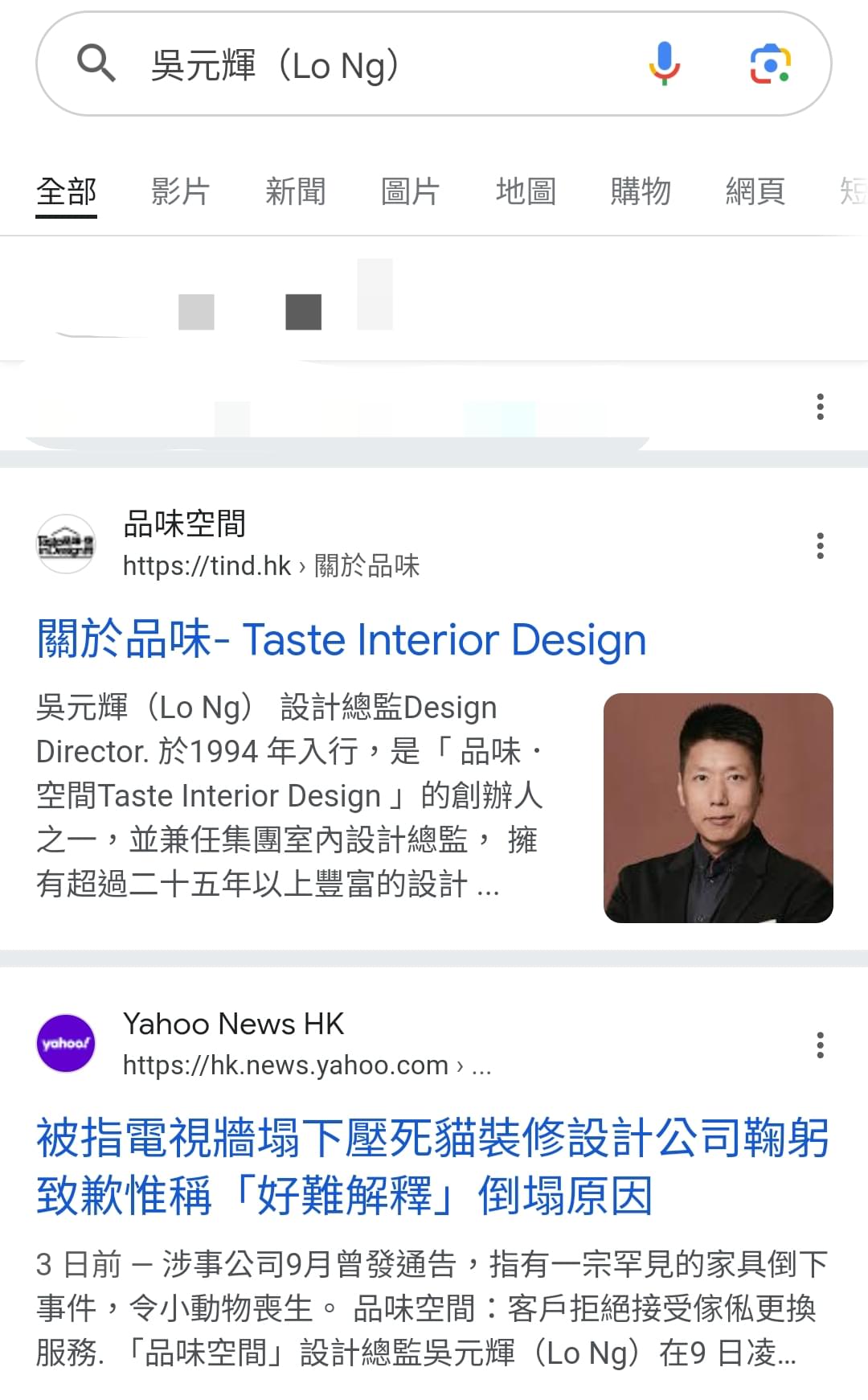Open more options for 品味空間 result
The width and height of the screenshot is (868, 1400).
(820, 545)
